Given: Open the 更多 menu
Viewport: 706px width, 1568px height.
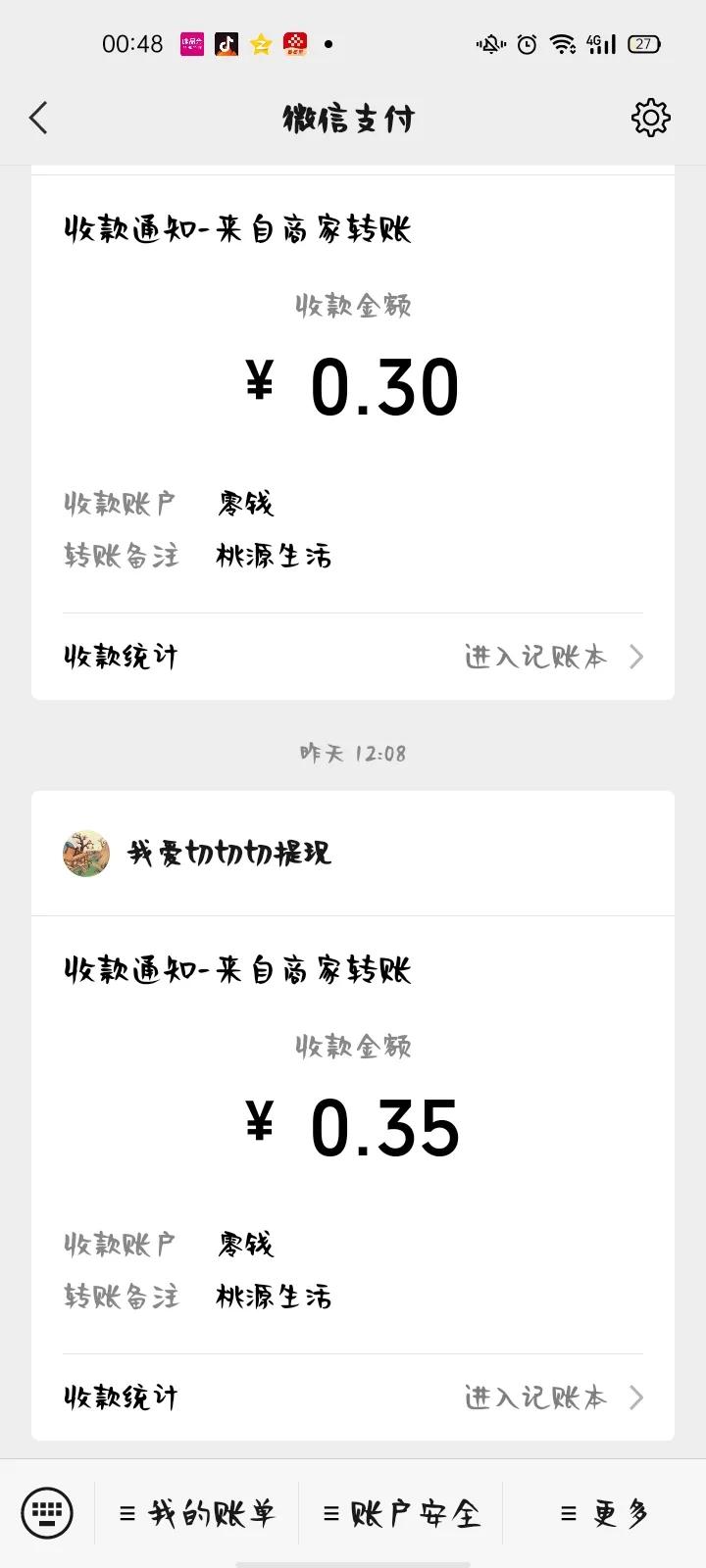Looking at the screenshot, I should click(603, 1513).
